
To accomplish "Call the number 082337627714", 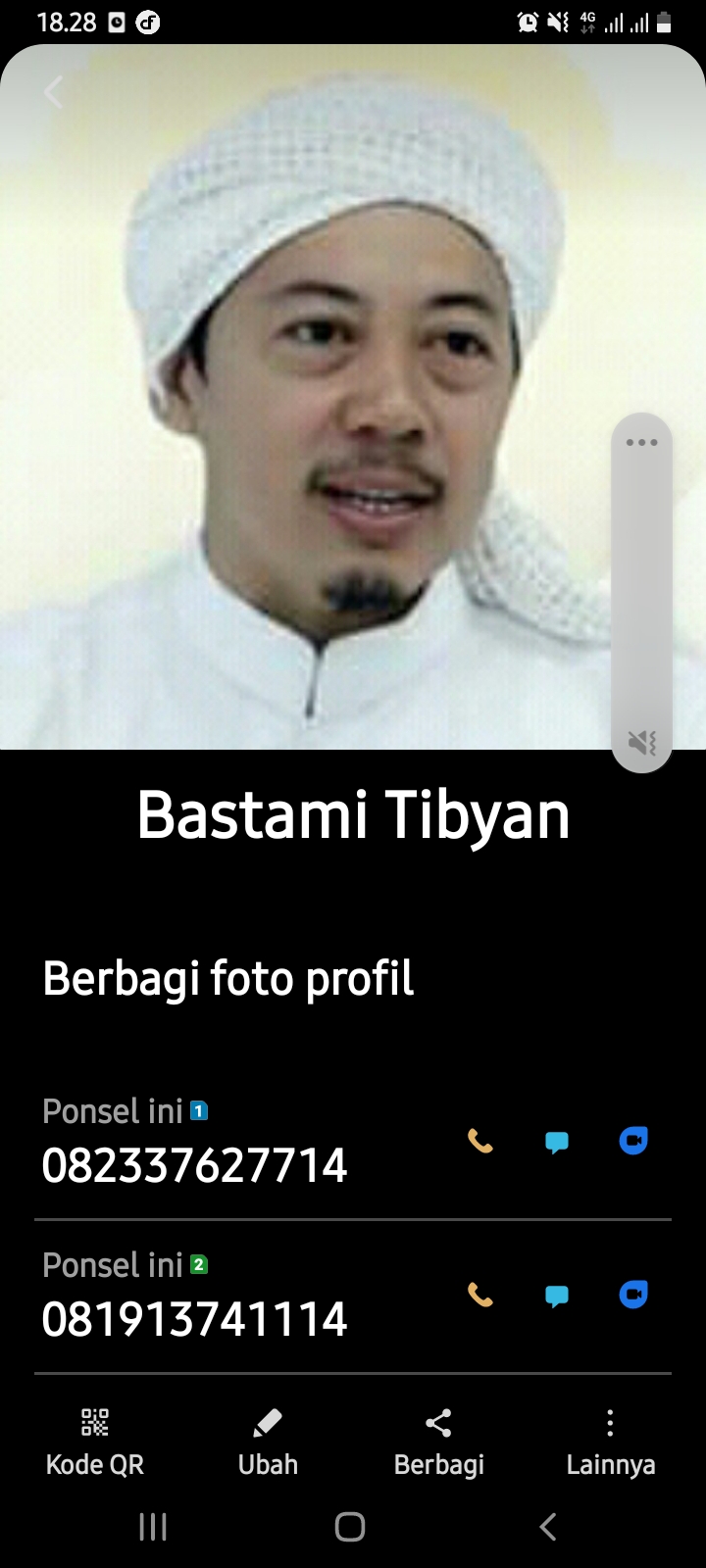I will point(479,1142).
